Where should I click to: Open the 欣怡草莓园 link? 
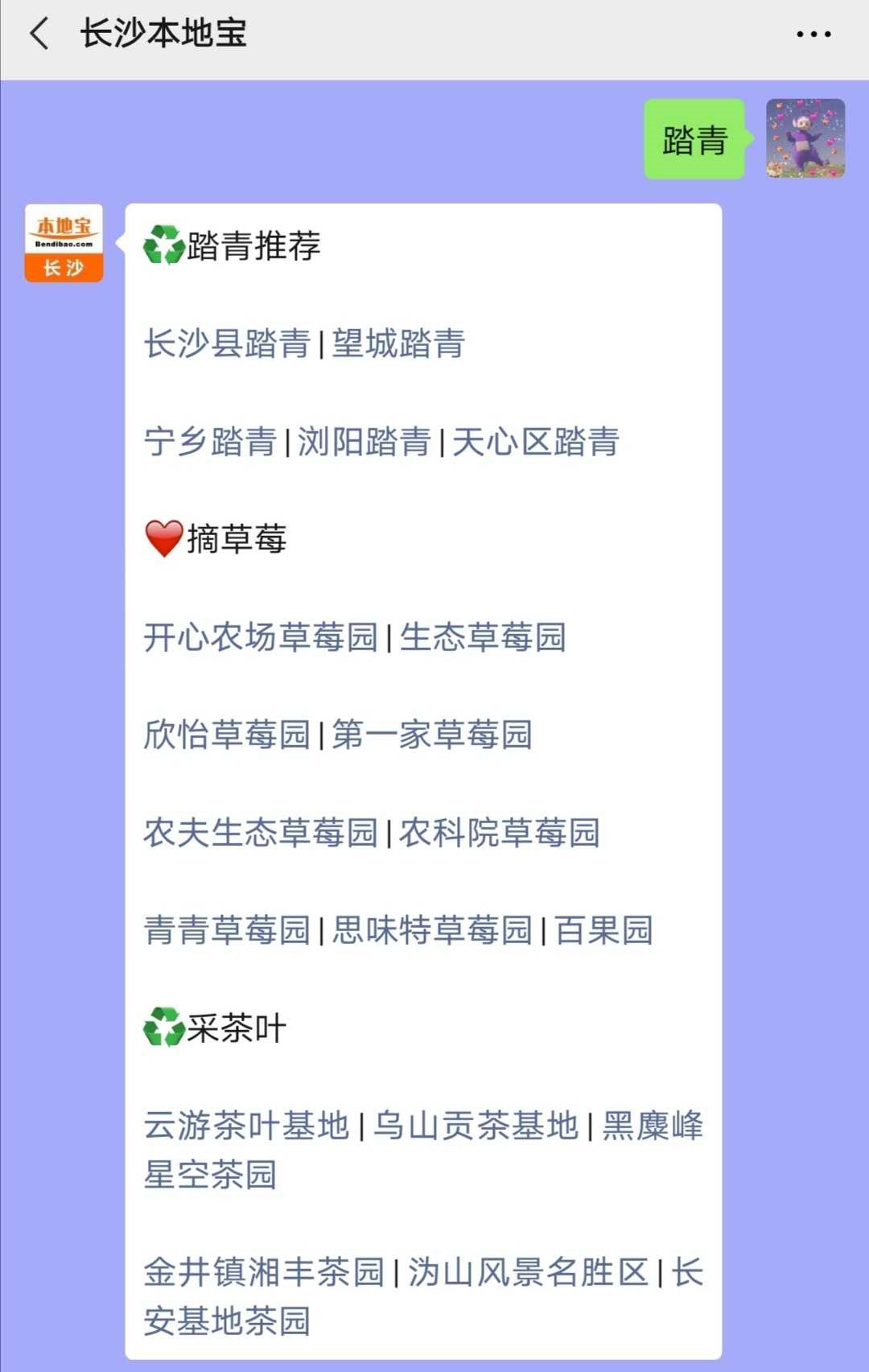pos(227,735)
